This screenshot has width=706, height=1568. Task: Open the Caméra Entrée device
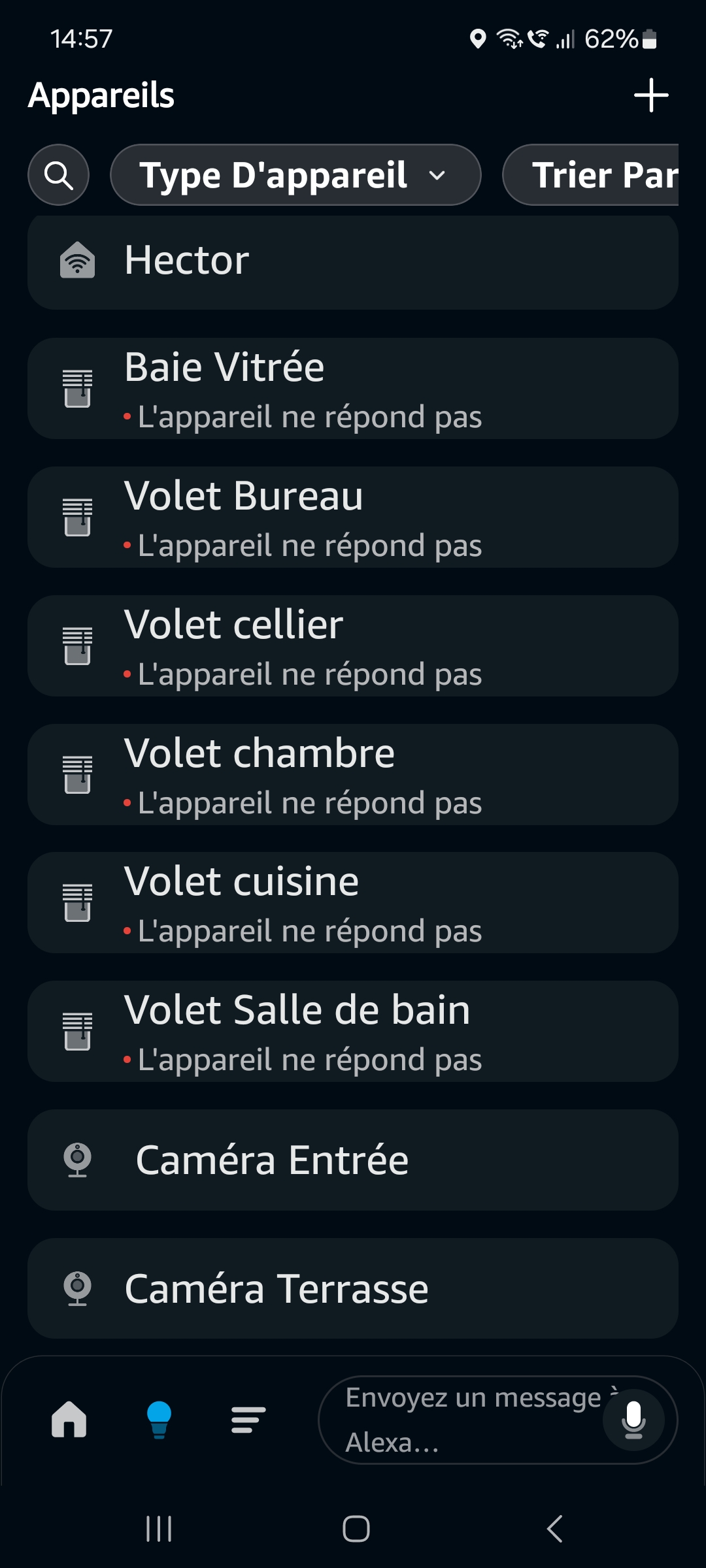click(353, 1160)
